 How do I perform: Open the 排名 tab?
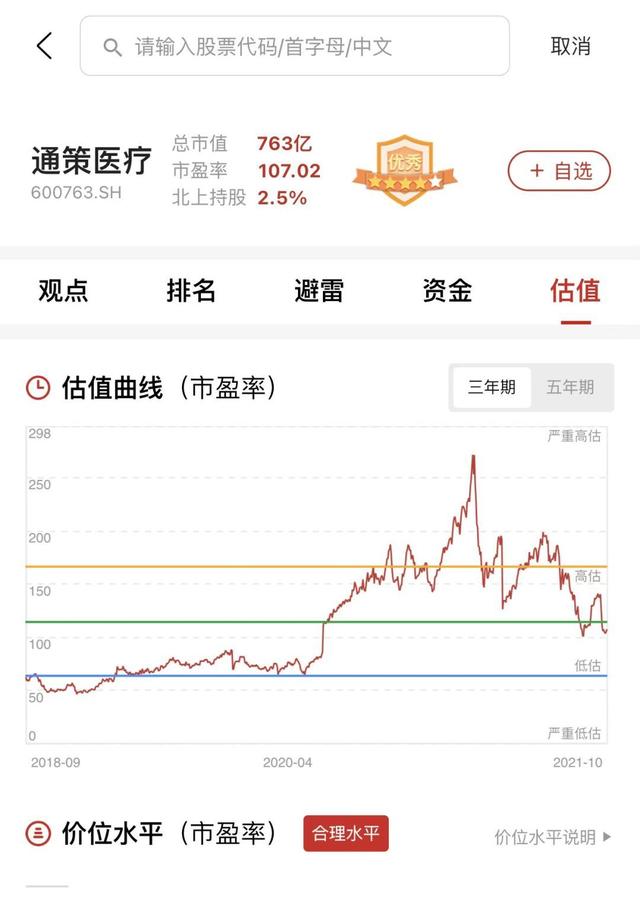coord(191,291)
